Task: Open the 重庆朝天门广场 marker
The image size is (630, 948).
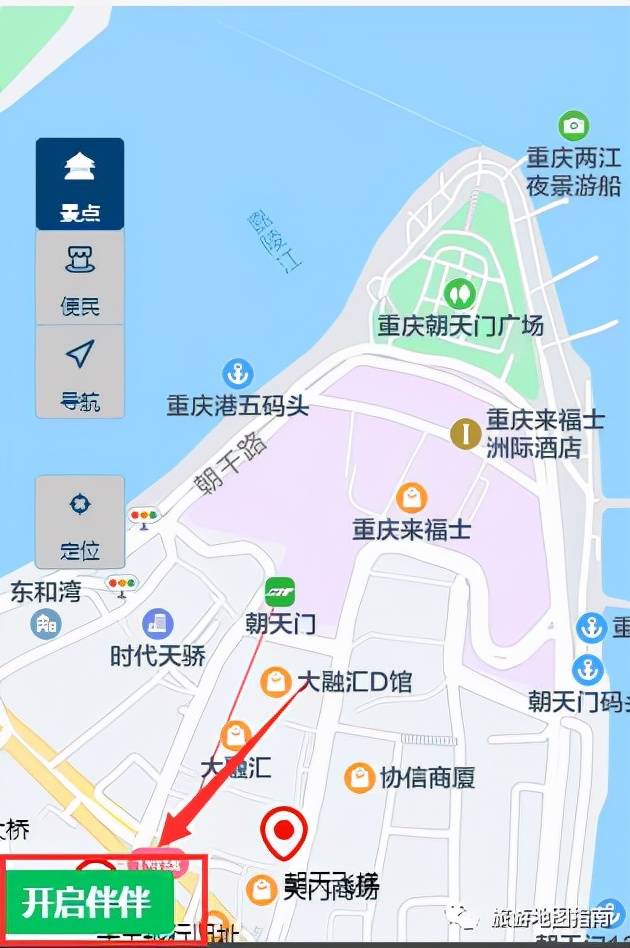Action: click(x=459, y=292)
